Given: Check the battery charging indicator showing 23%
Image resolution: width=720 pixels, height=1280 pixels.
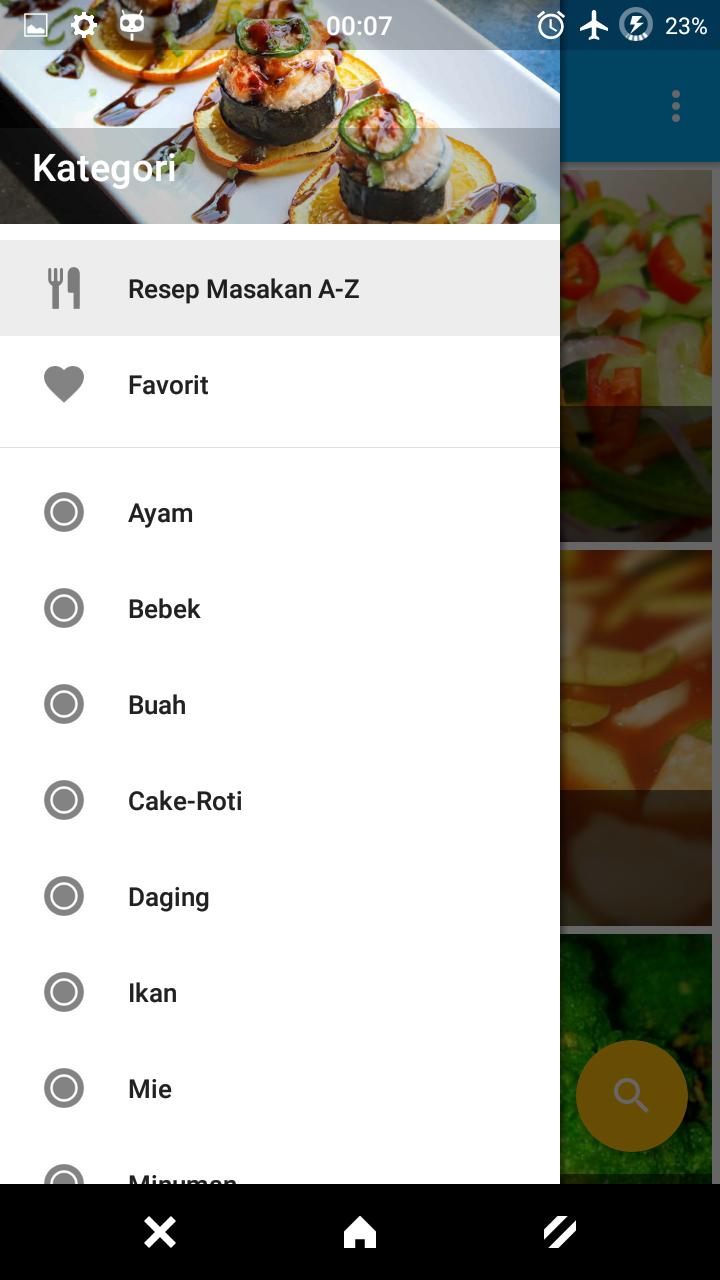Looking at the screenshot, I should (x=637, y=26).
